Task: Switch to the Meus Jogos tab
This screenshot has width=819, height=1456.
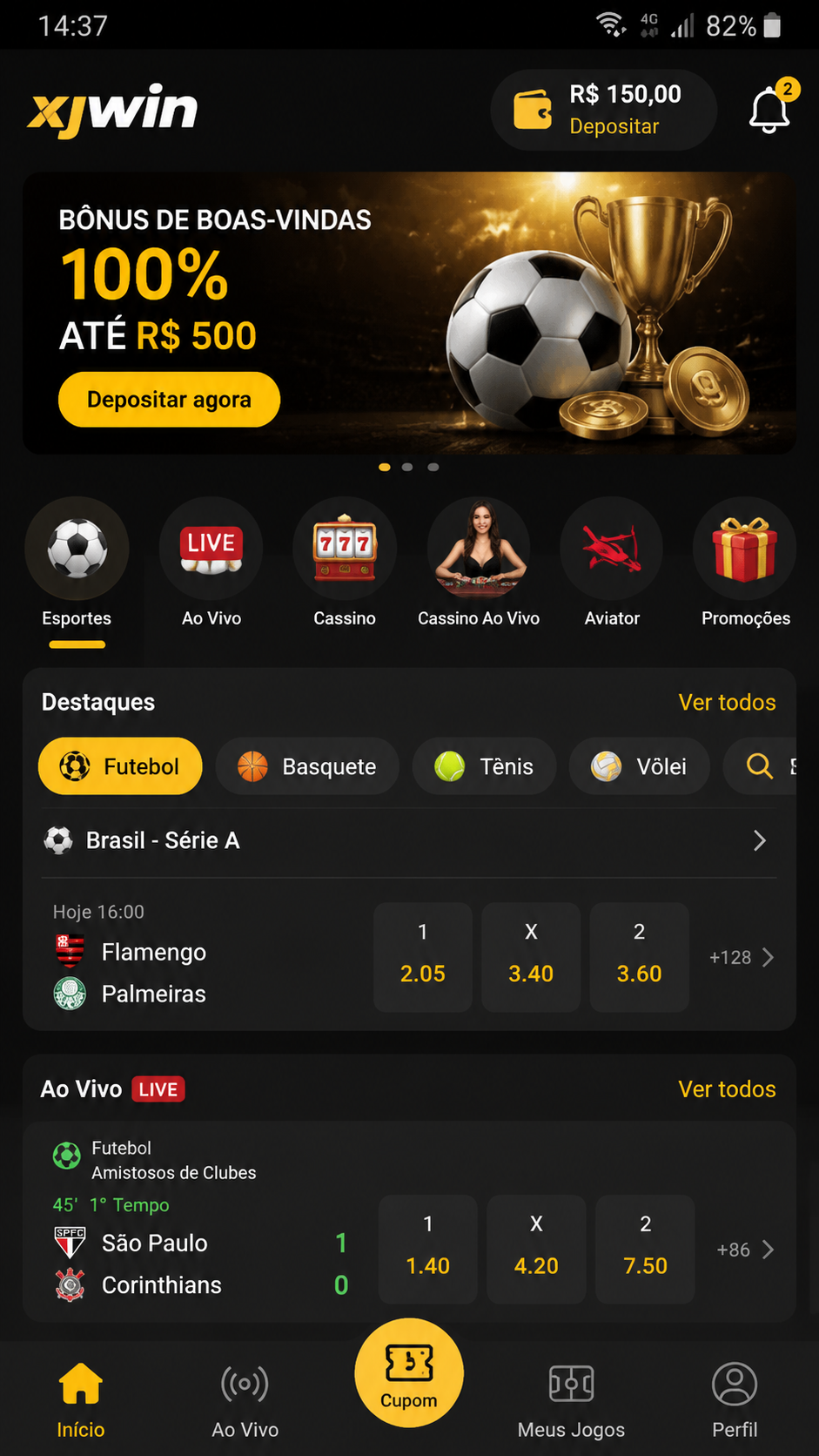Action: pyautogui.click(x=571, y=1400)
